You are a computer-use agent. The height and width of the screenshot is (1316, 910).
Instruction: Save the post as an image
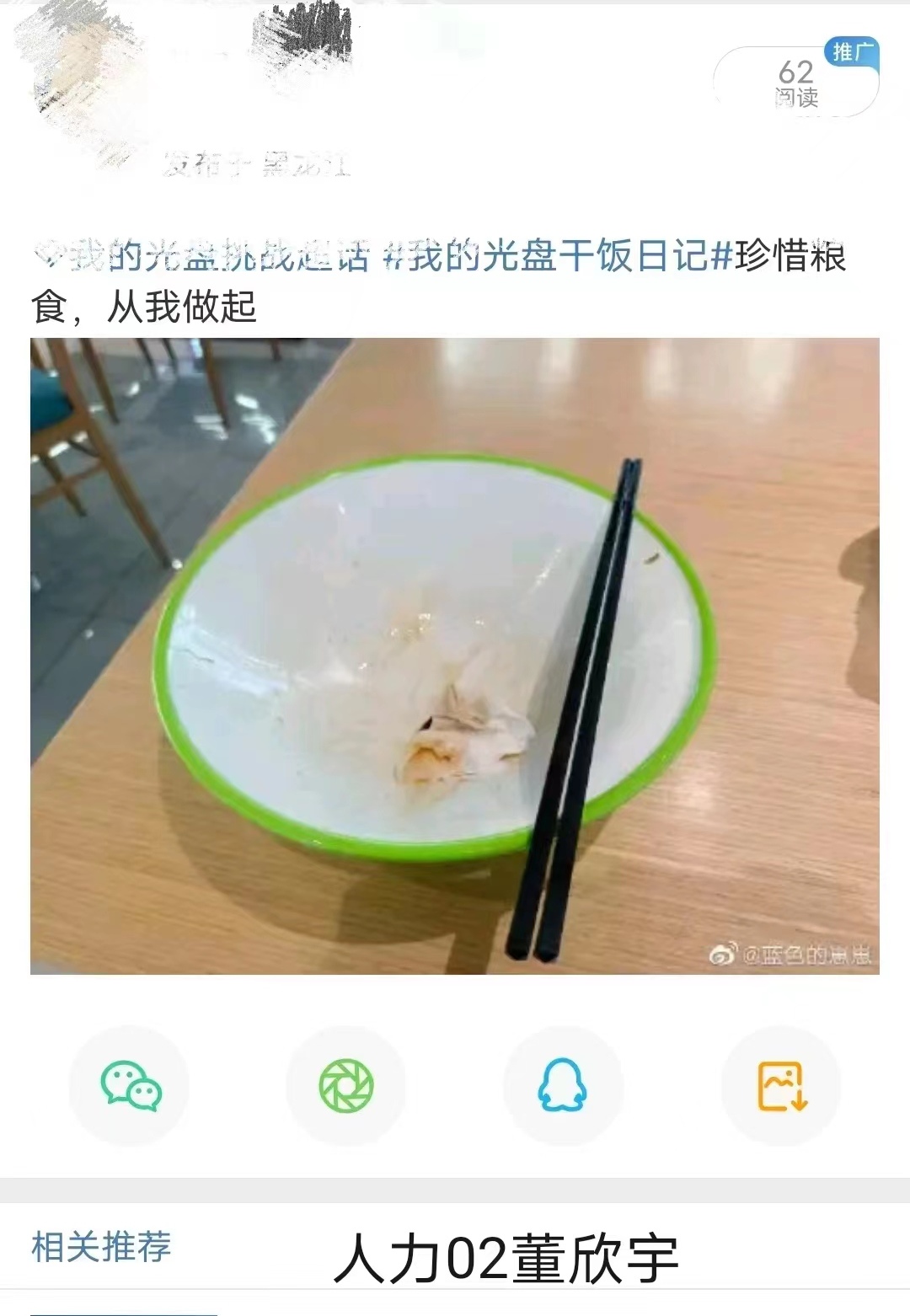781,1085
